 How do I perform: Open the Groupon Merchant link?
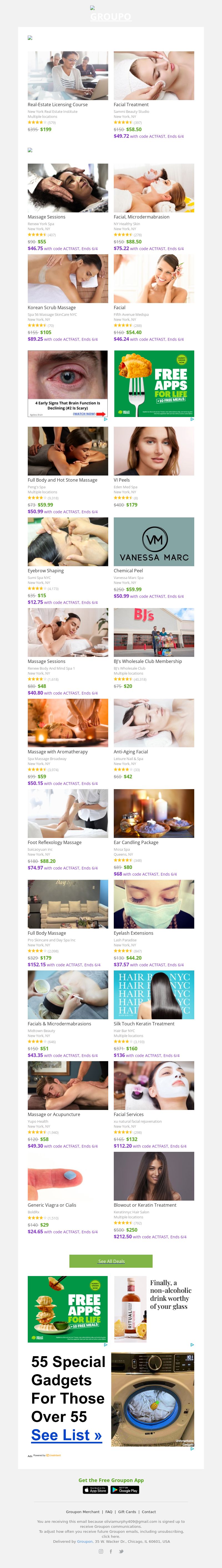point(82,1512)
